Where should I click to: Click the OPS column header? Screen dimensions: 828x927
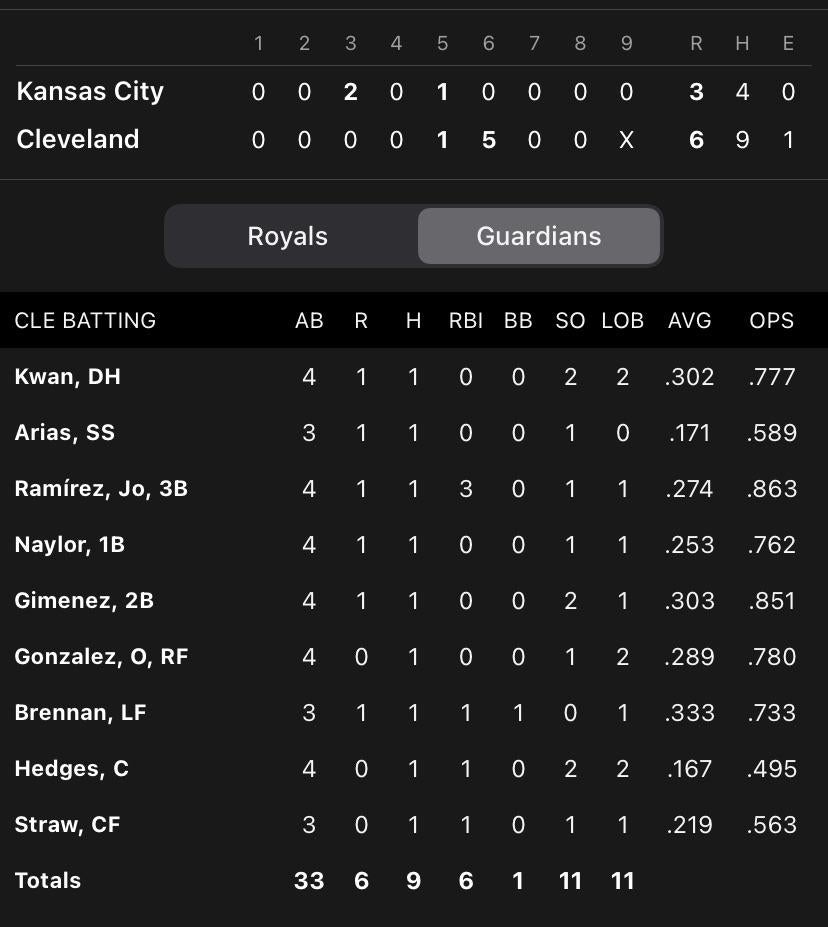[x=771, y=320]
